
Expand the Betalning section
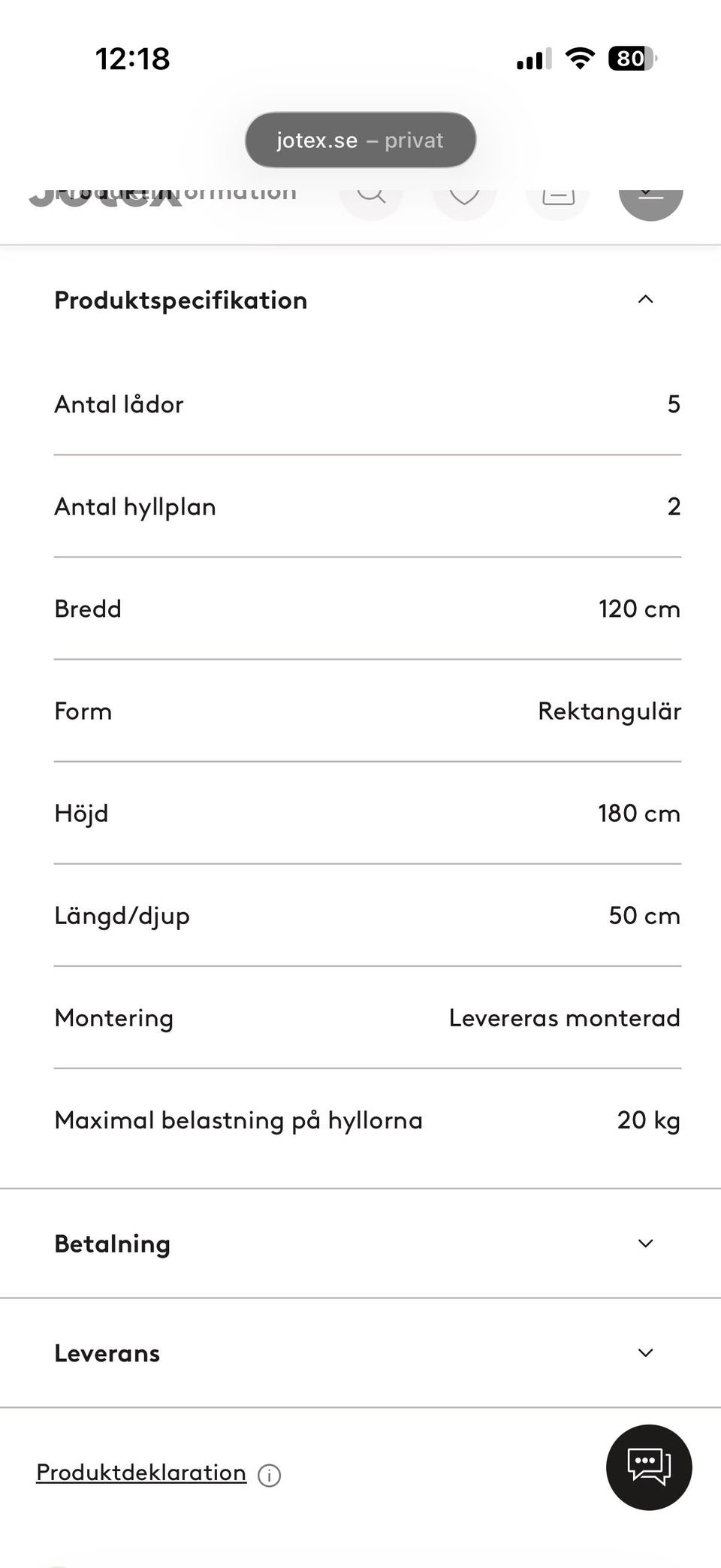click(x=644, y=1243)
